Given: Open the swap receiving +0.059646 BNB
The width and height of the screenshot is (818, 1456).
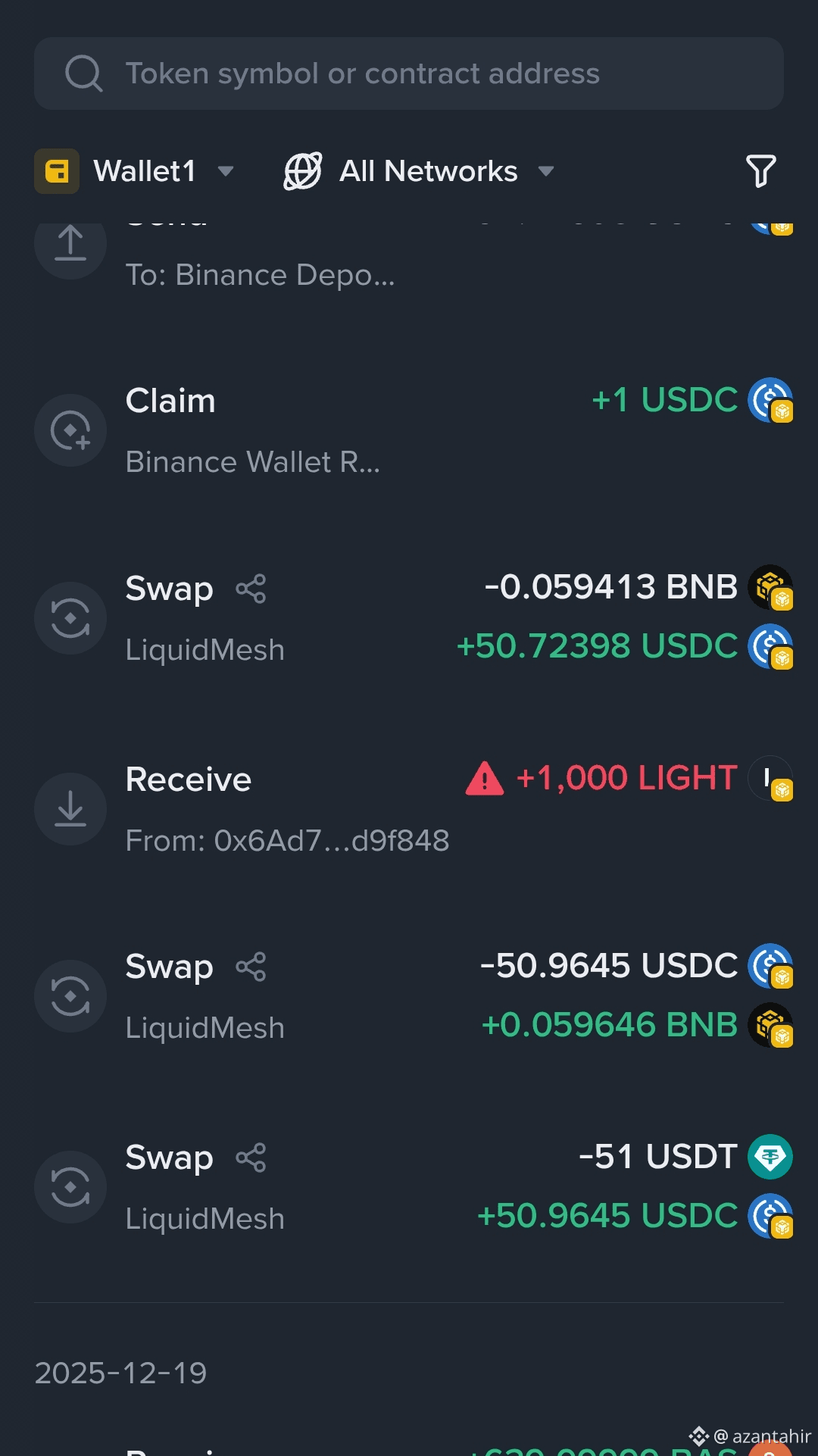Looking at the screenshot, I should [x=409, y=996].
